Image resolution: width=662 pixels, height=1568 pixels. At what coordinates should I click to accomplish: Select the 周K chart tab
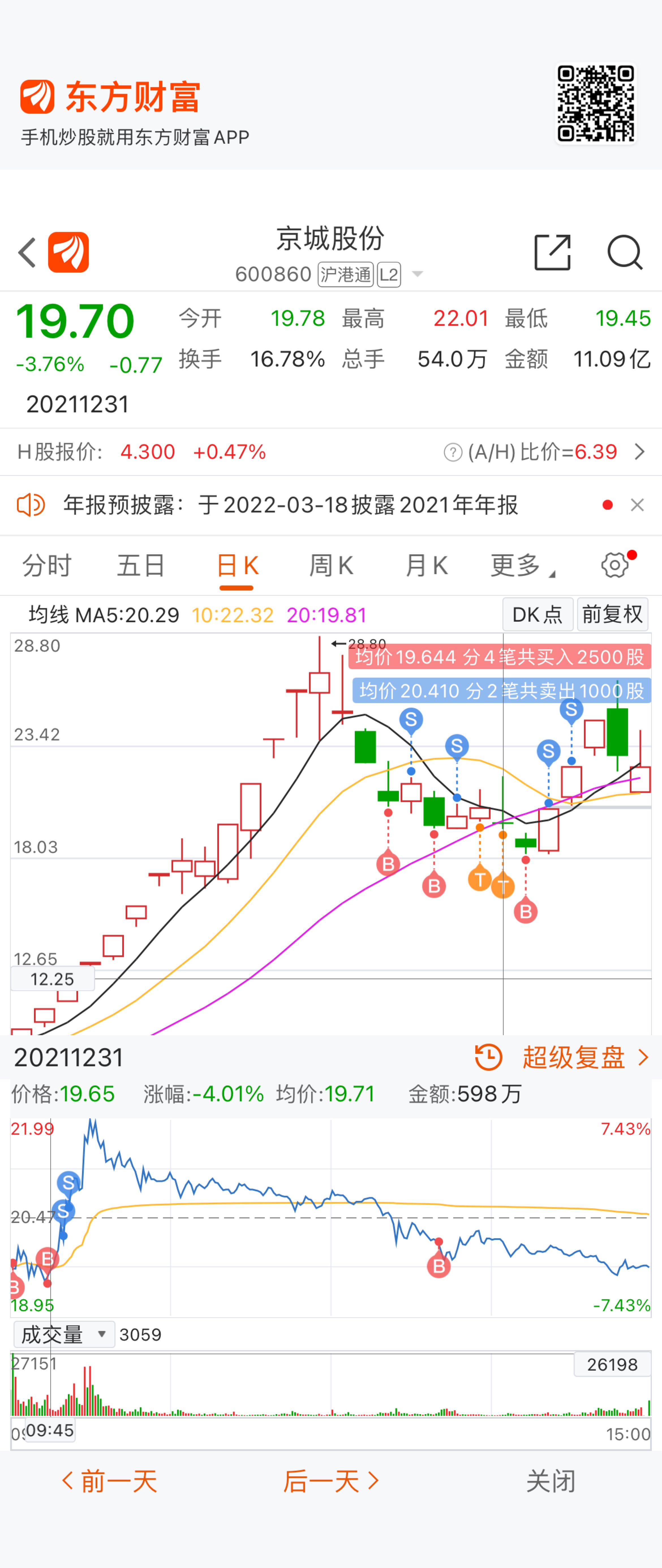coord(331,565)
